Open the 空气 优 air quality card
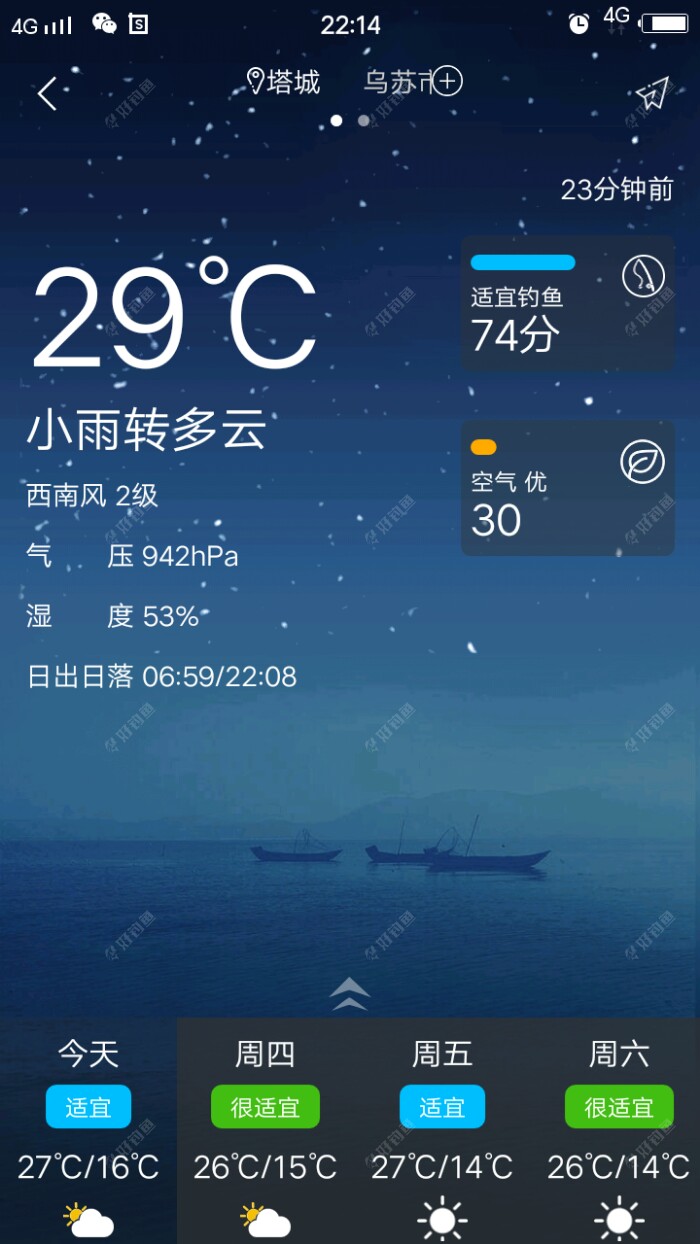Screen dimensions: 700x1244 (x=567, y=488)
